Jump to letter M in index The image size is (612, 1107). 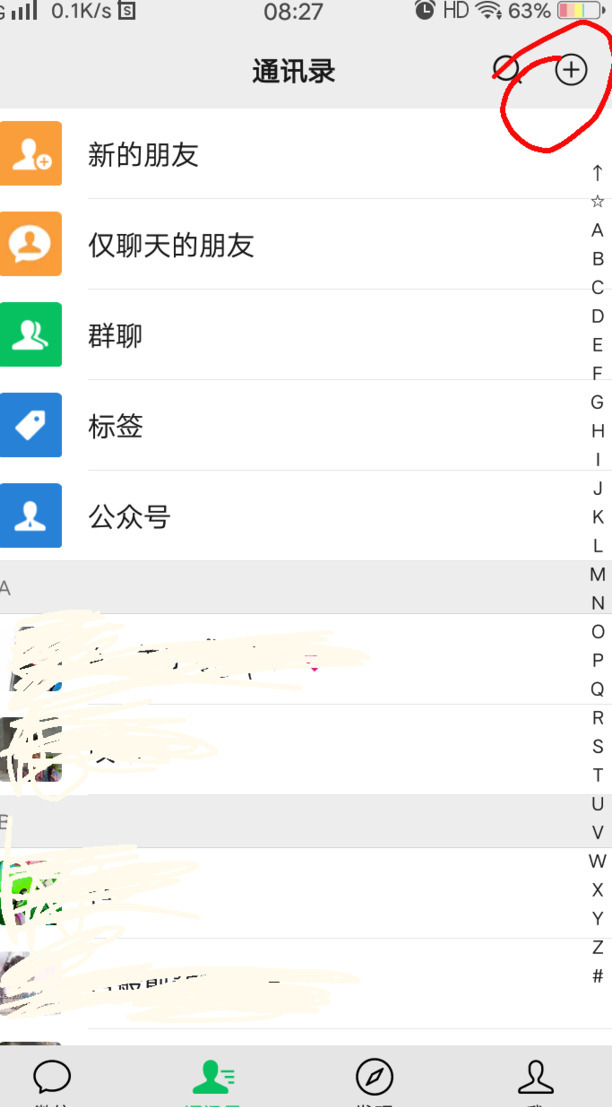(598, 575)
